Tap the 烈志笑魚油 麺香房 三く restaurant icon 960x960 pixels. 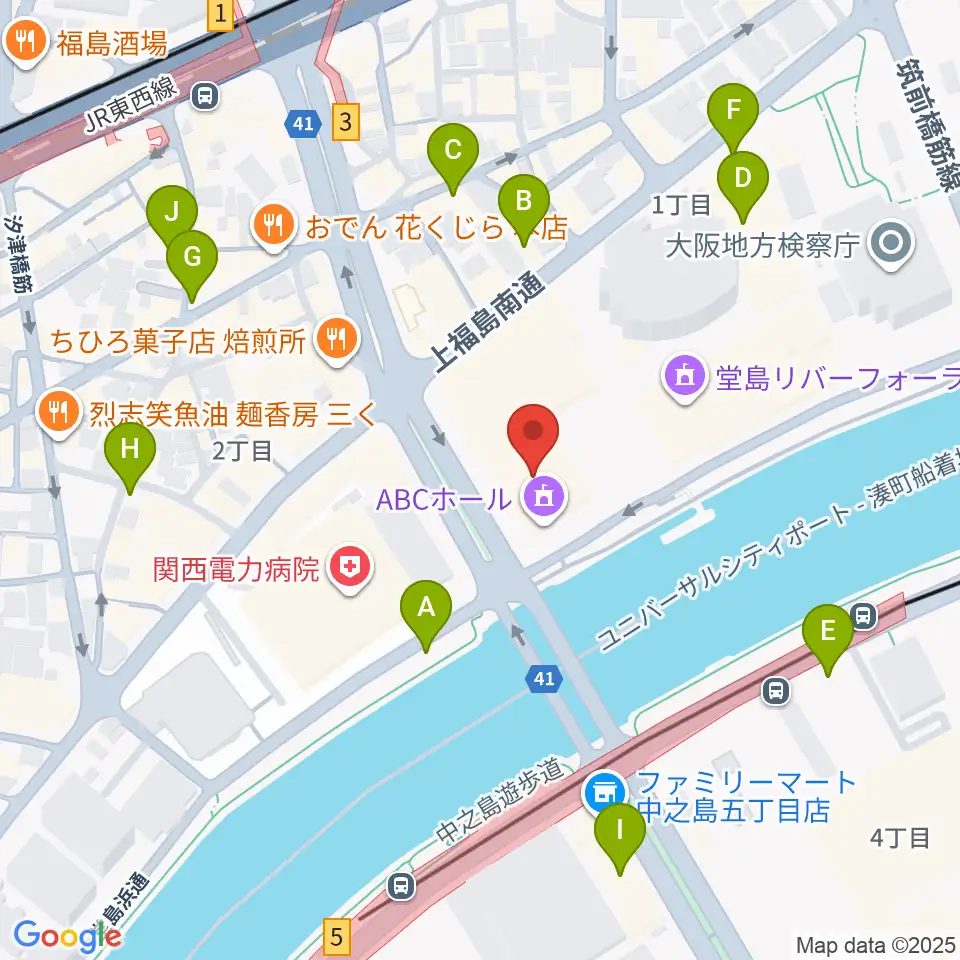coord(59,412)
